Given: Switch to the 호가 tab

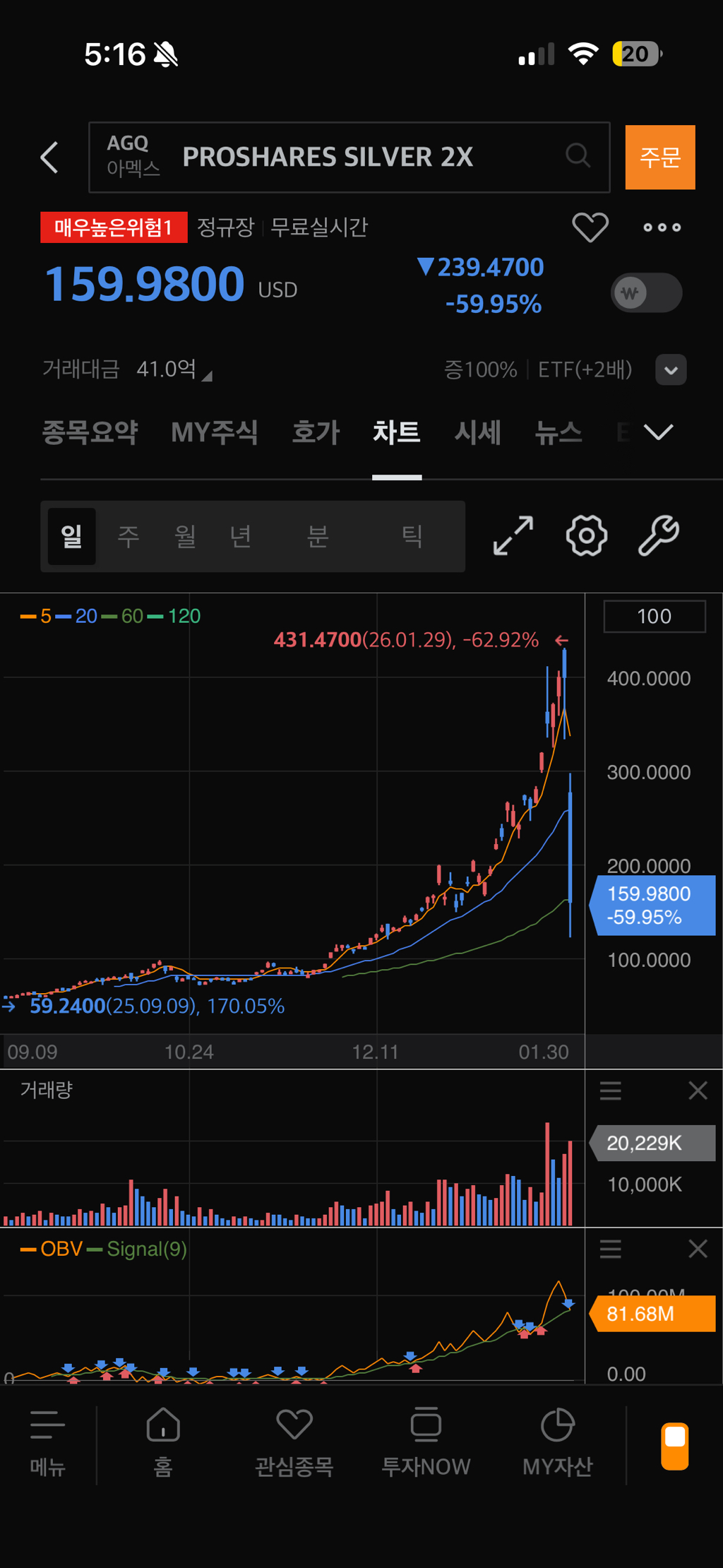Looking at the screenshot, I should tap(313, 433).
